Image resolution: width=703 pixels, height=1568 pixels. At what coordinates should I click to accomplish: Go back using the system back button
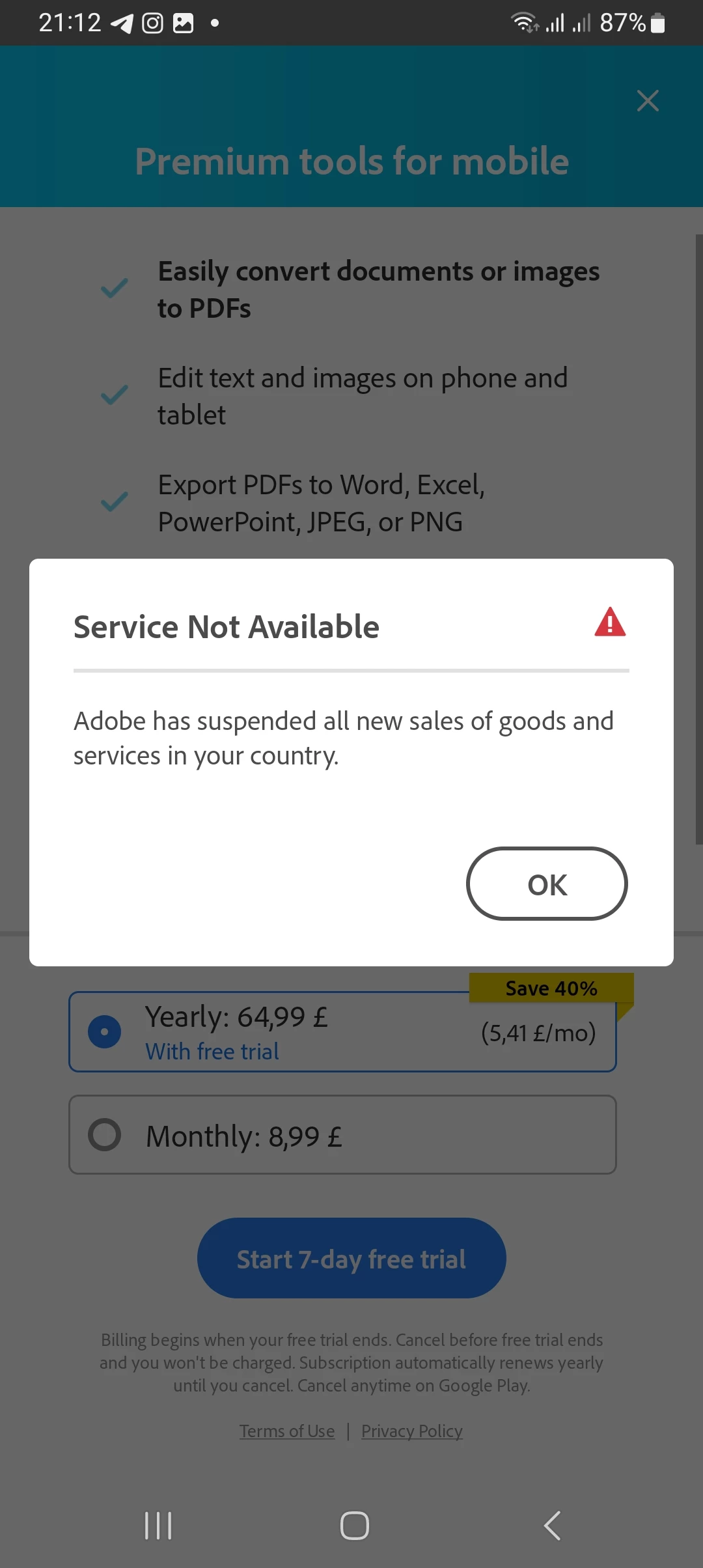coord(552,1526)
